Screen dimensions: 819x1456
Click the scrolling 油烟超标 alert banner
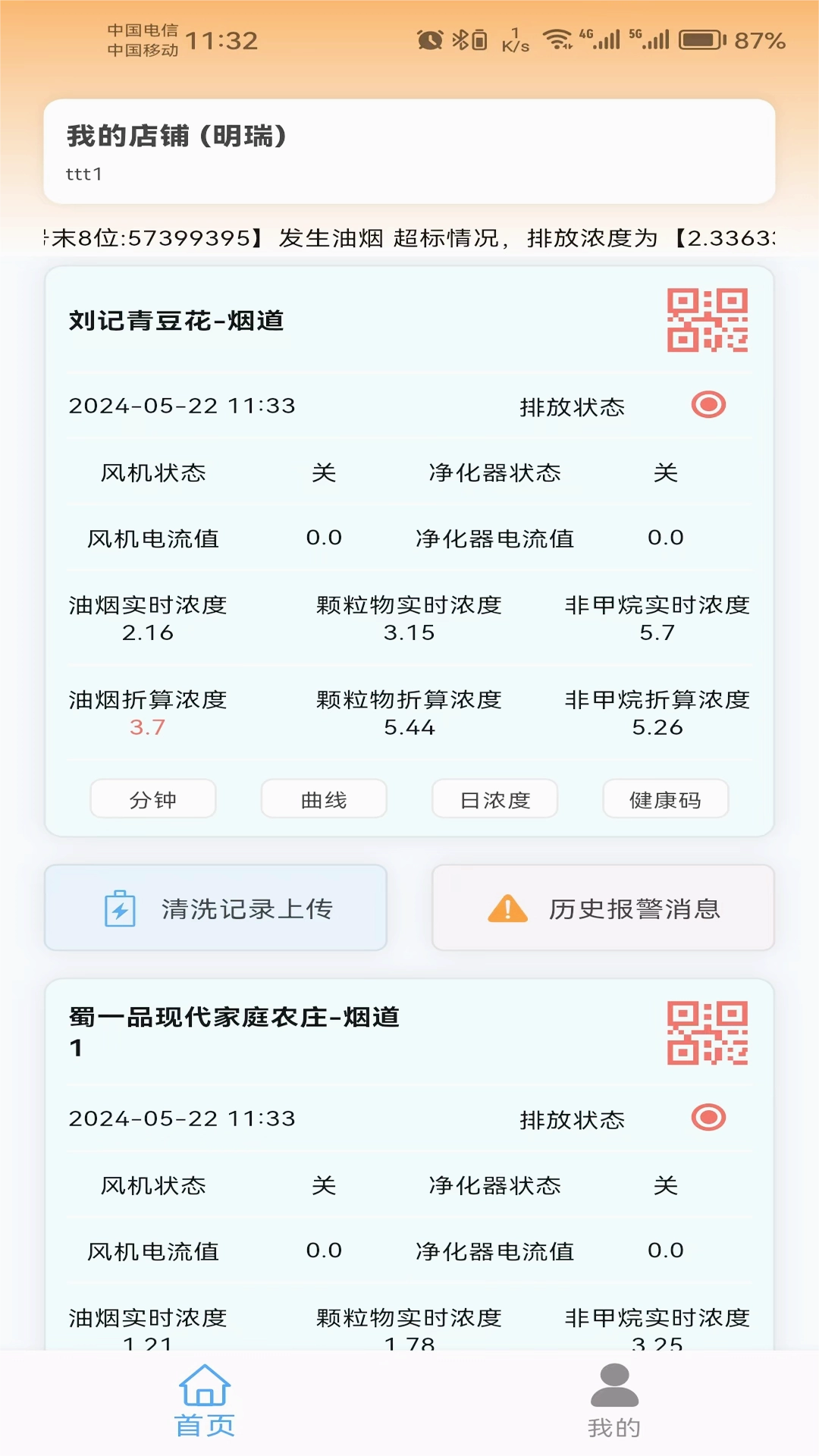(x=409, y=236)
